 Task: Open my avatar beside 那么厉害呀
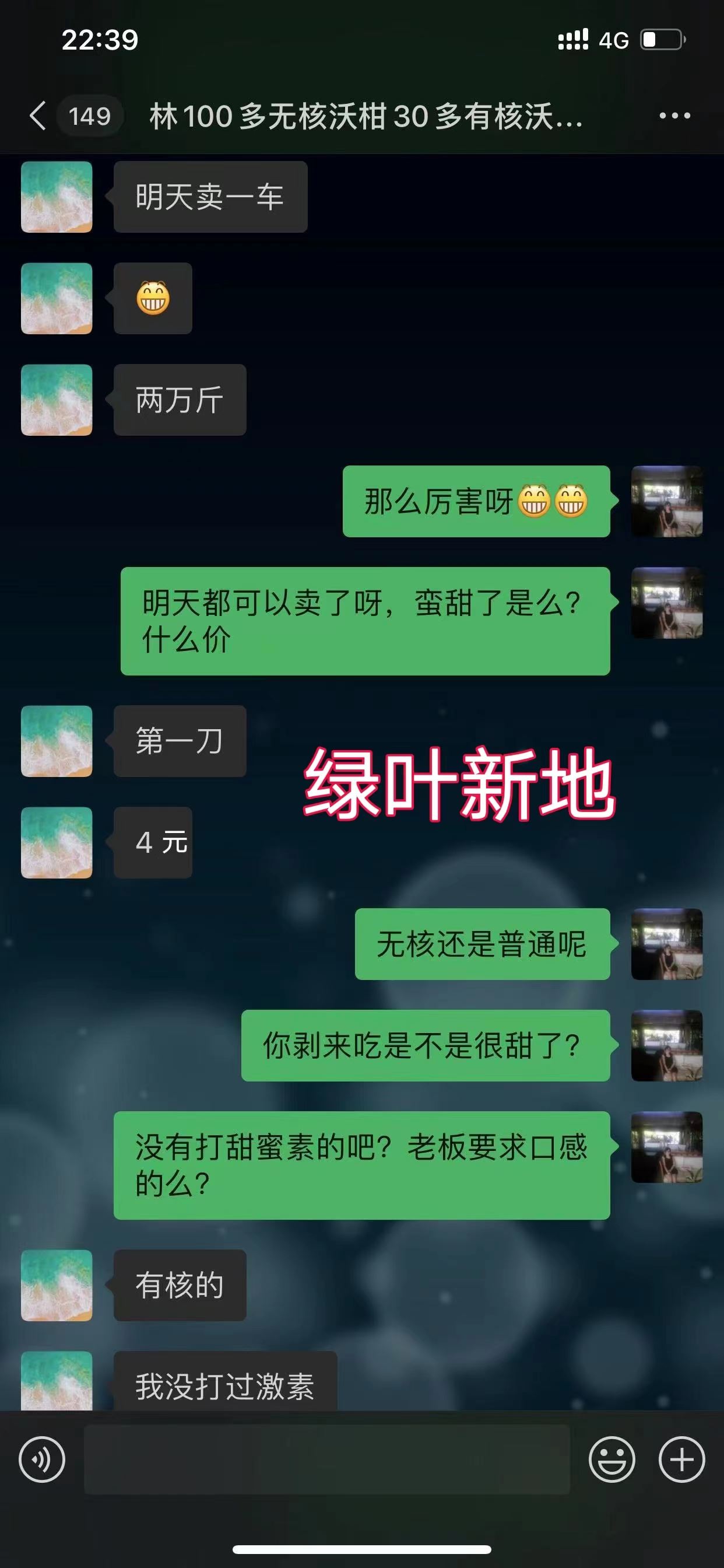[x=667, y=501]
